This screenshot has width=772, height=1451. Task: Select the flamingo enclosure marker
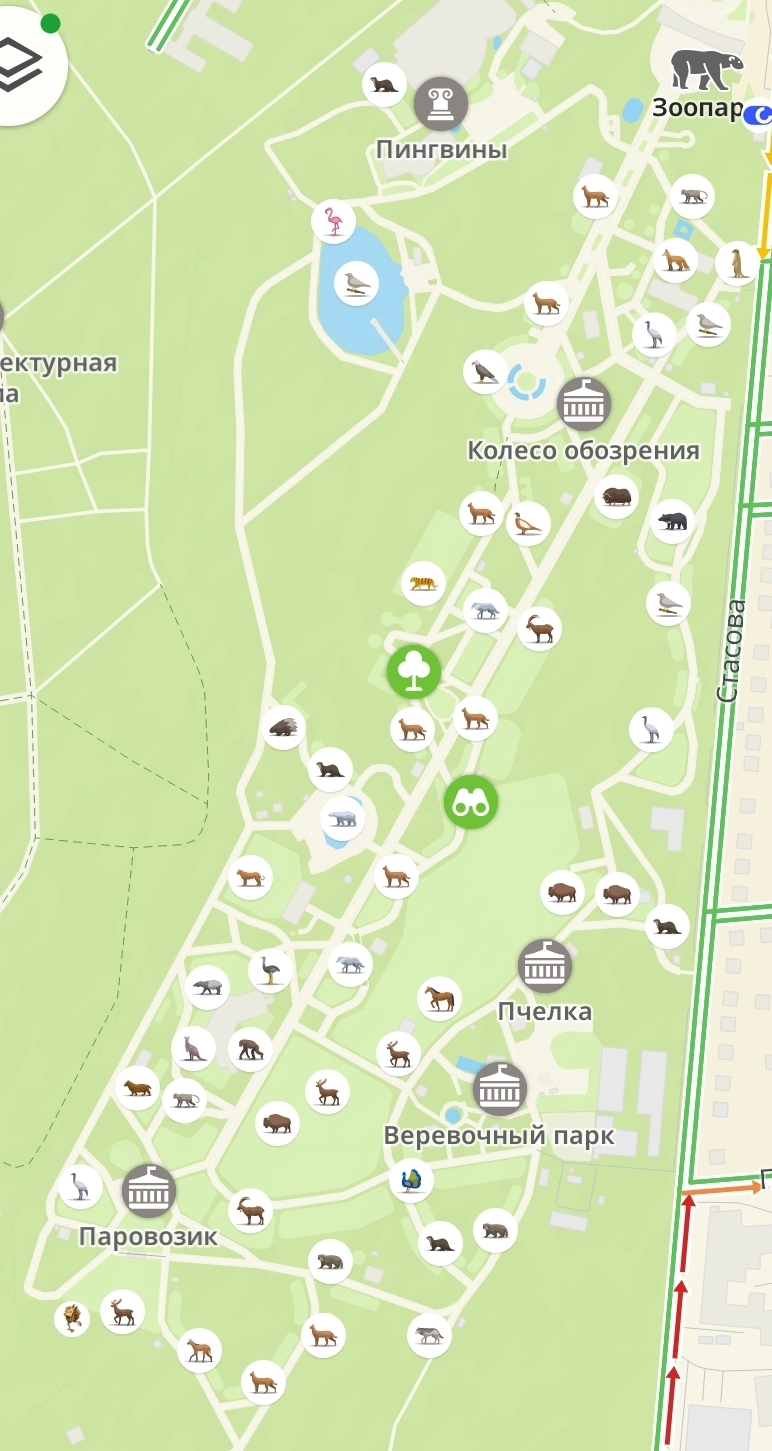pos(333,221)
